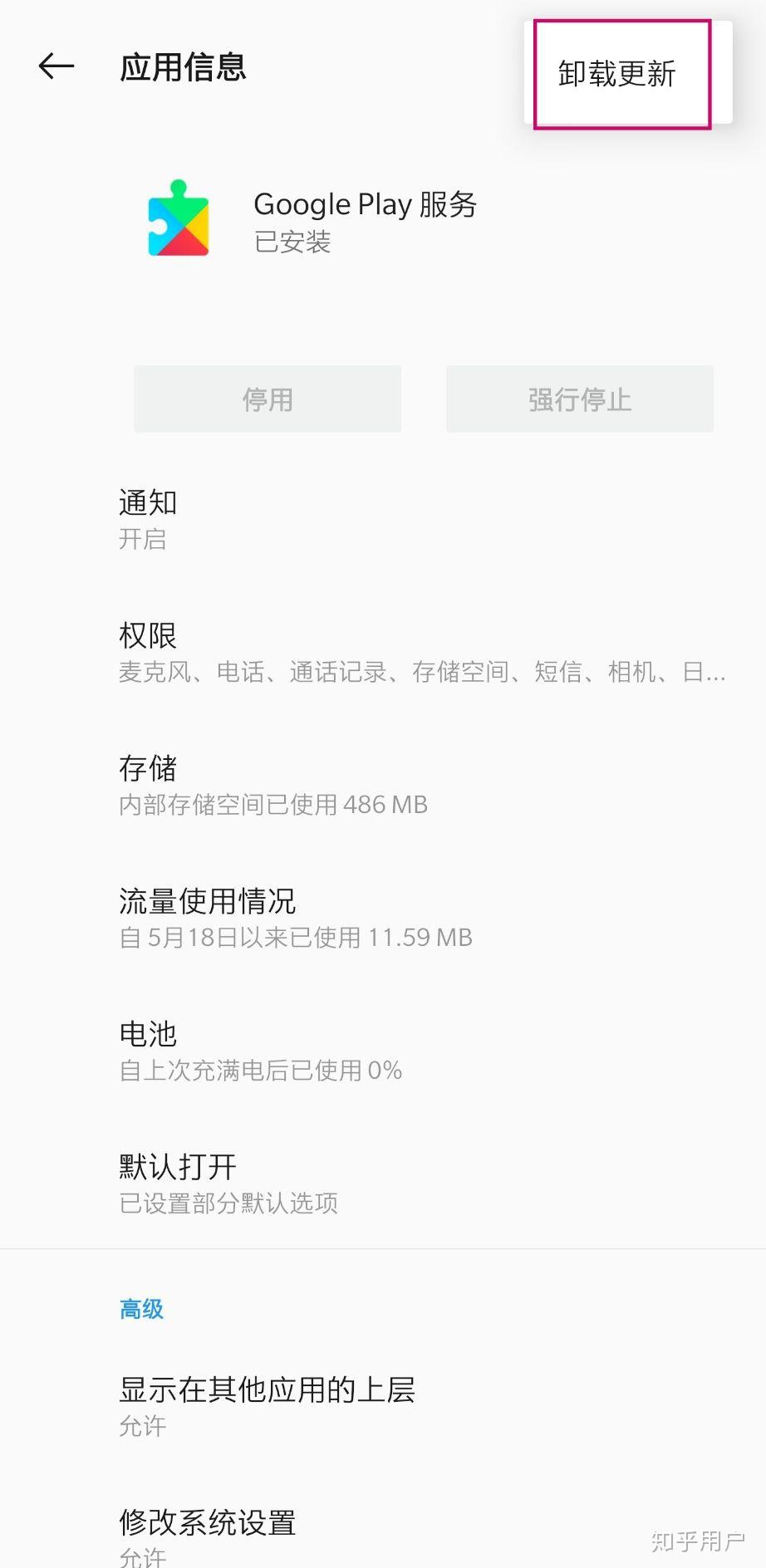This screenshot has height=1568, width=766.
Task: Tap the 强行停止 button
Action: (579, 399)
